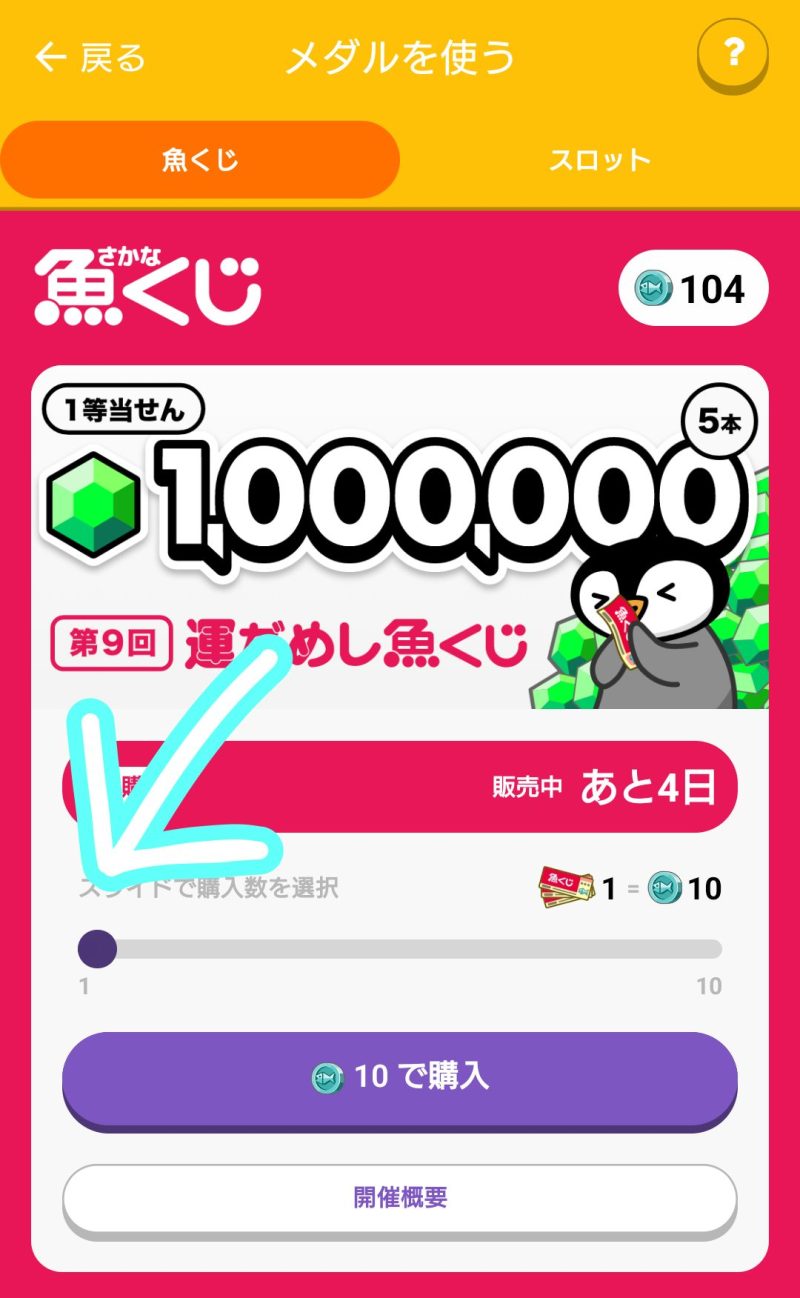Open the 開催概要 event overview
Viewport: 800px width, 1298px height.
pyautogui.click(x=400, y=1198)
